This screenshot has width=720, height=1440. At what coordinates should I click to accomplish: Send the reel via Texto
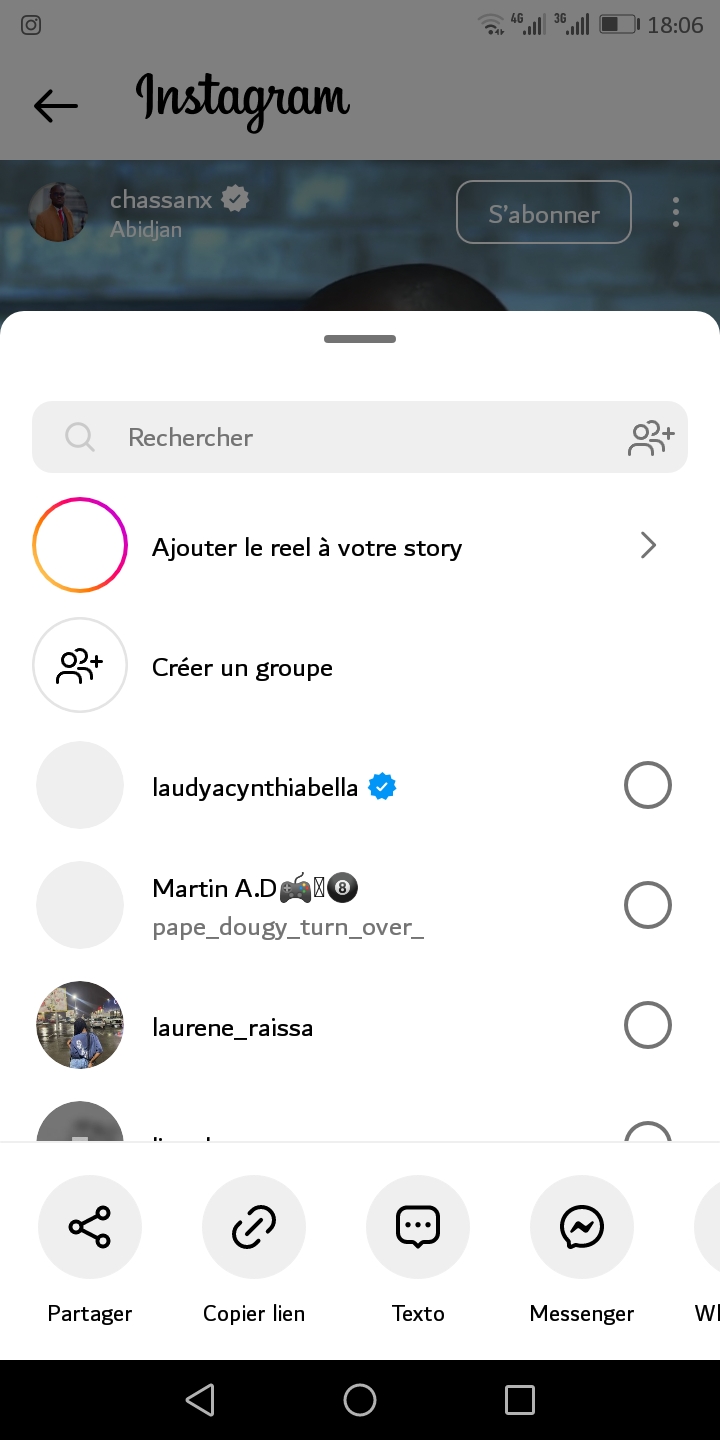[x=418, y=1227]
